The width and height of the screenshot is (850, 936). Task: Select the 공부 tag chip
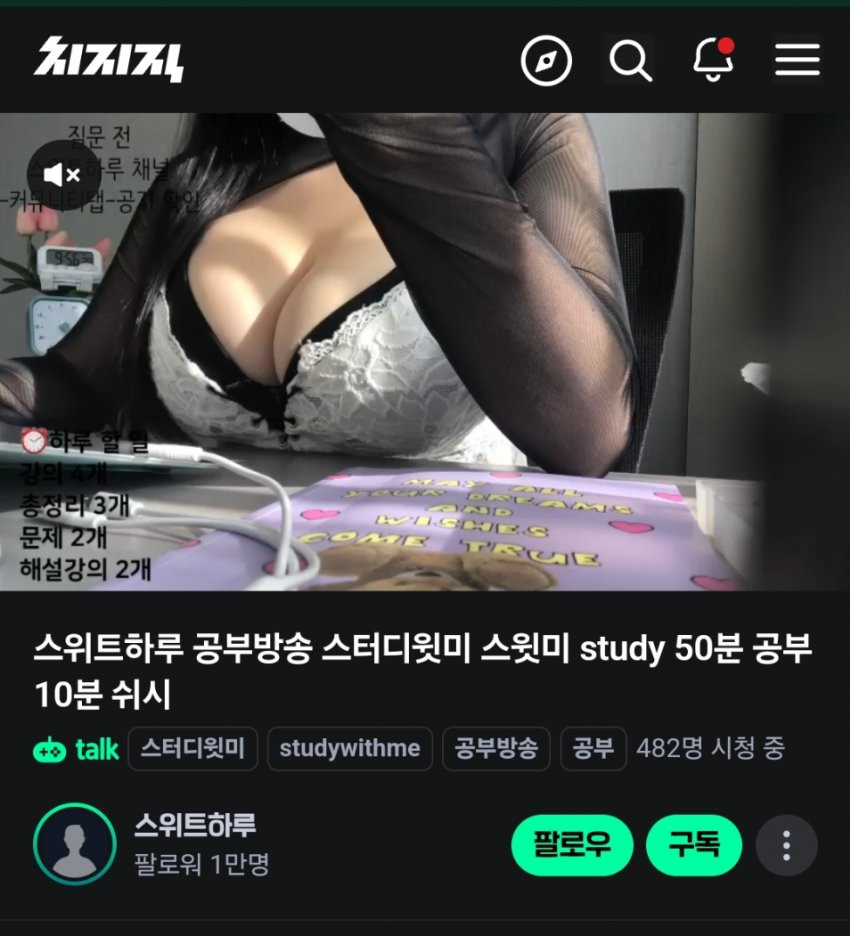coord(593,749)
